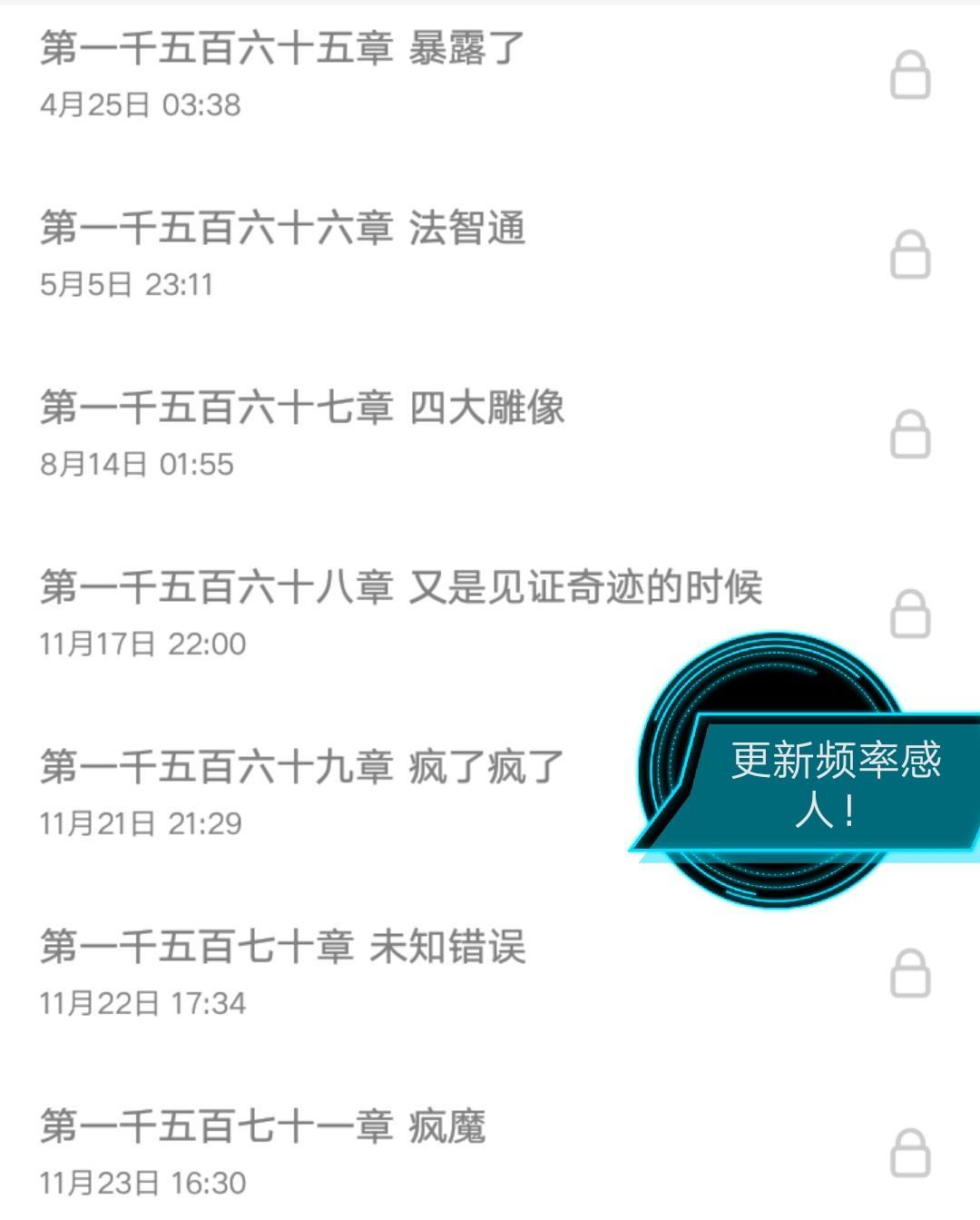Open chapter 第一千五百六十七章 四大雕像

point(302,408)
